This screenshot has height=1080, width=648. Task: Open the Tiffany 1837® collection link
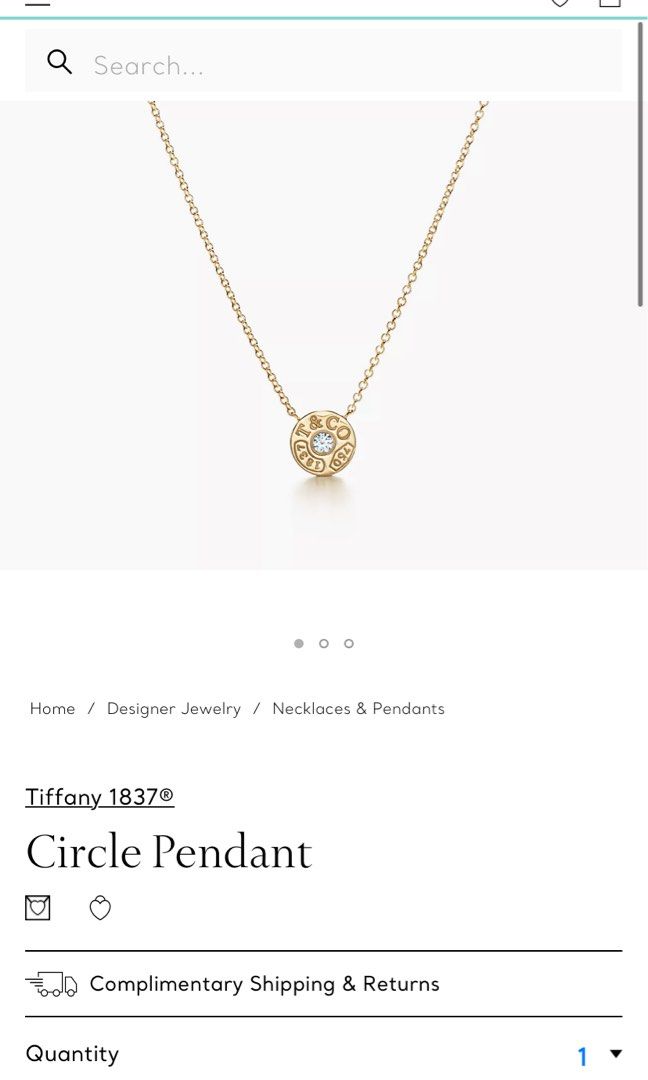(x=100, y=797)
